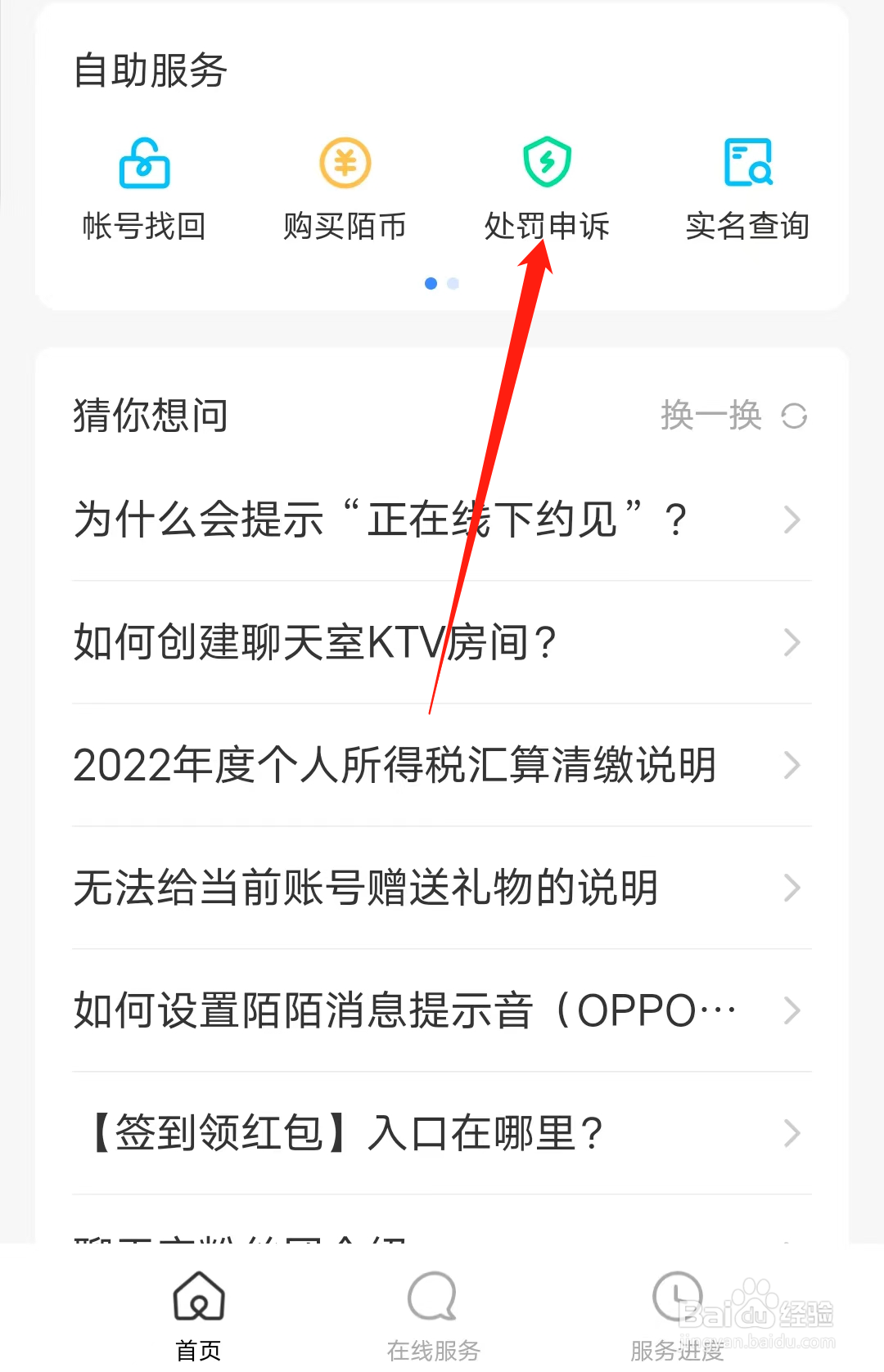The height and width of the screenshot is (1372, 884).
Task: Open 实名查询 document search icon
Action: 747,163
